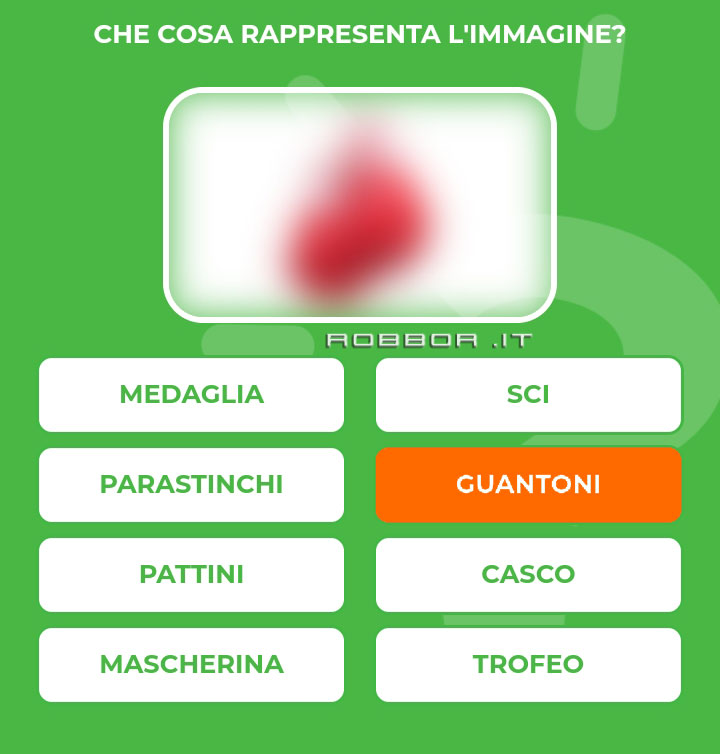Image resolution: width=720 pixels, height=754 pixels.
Task: Answer with PATTINI
Action: 191,574
